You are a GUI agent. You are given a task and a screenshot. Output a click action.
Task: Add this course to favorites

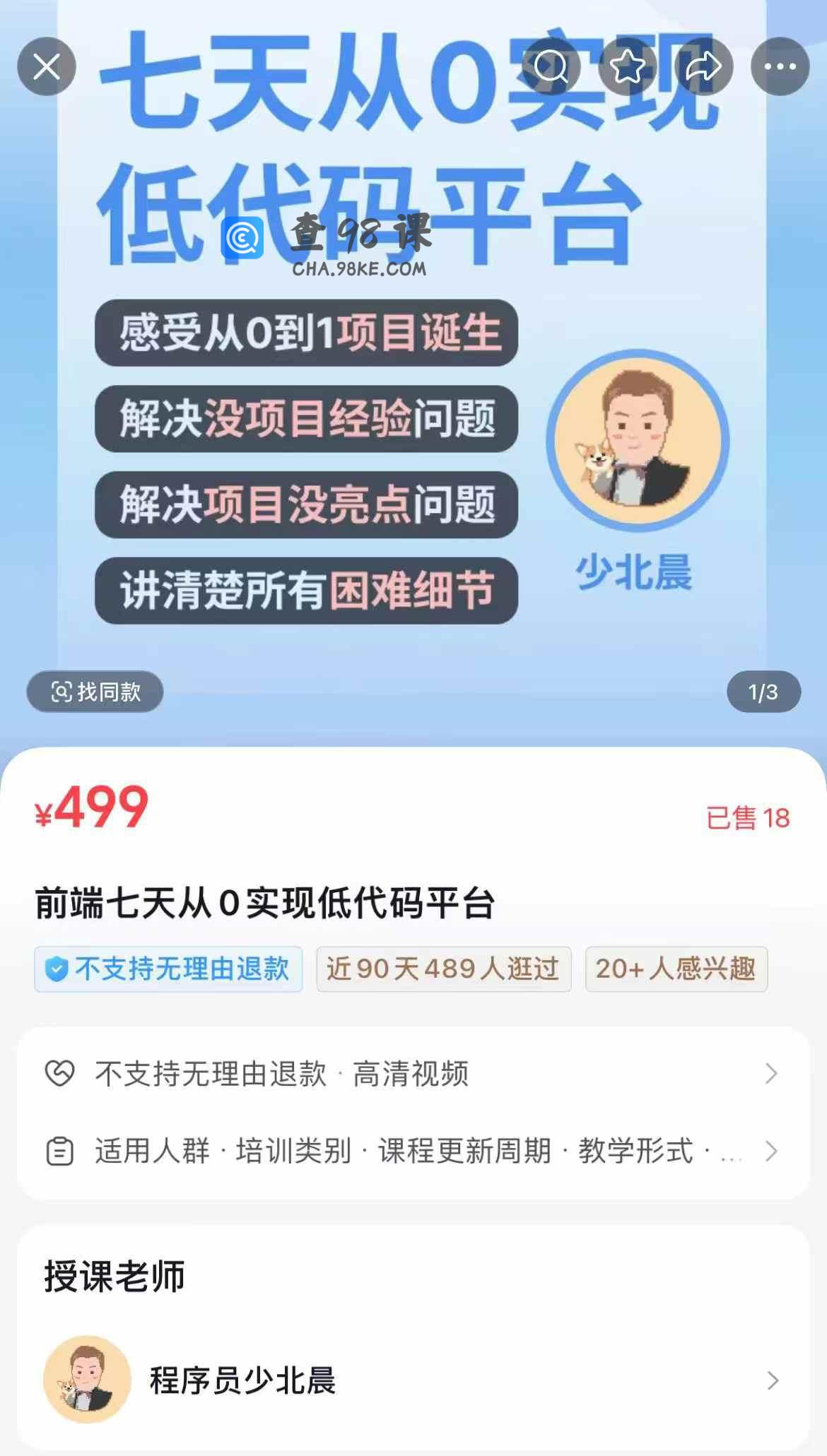point(627,67)
